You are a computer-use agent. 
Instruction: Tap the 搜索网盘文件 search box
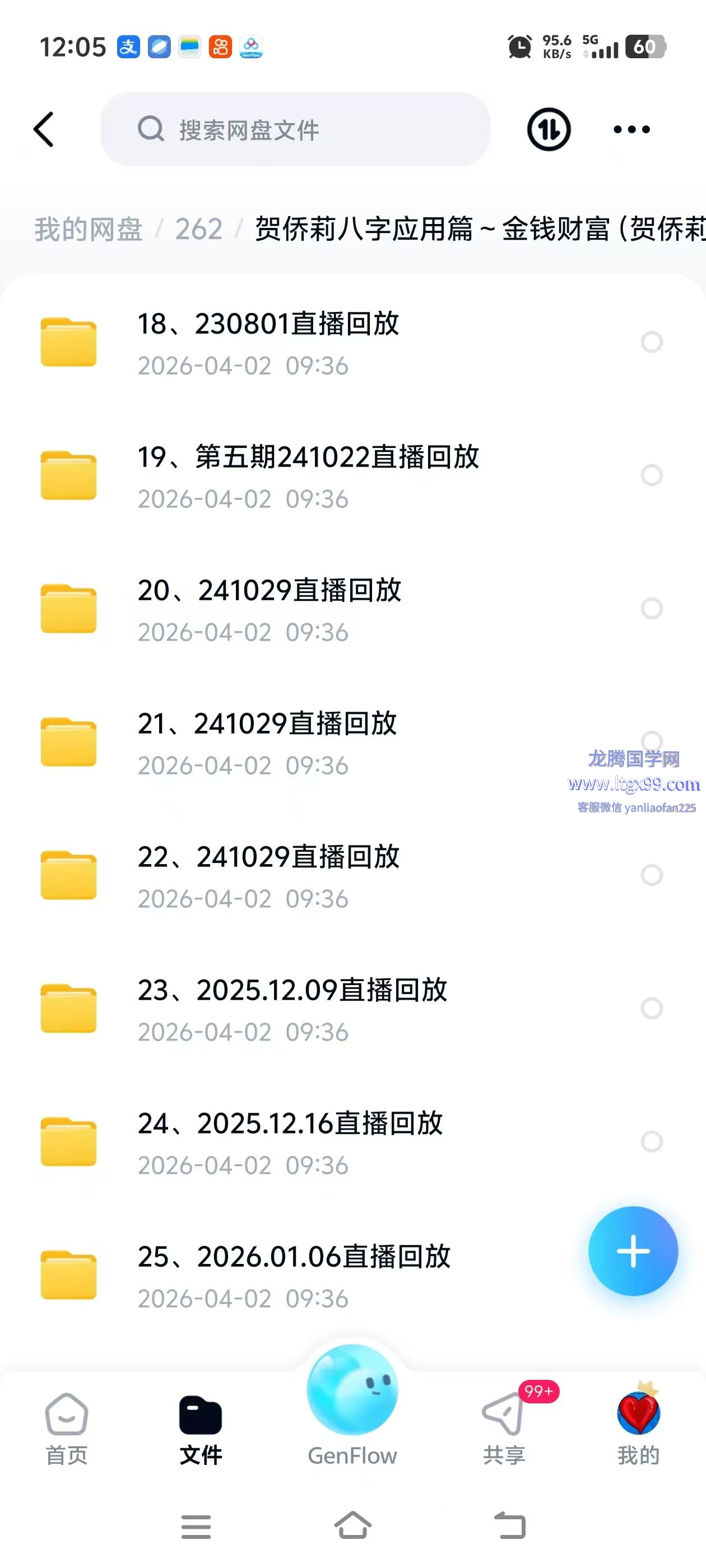[x=295, y=129]
